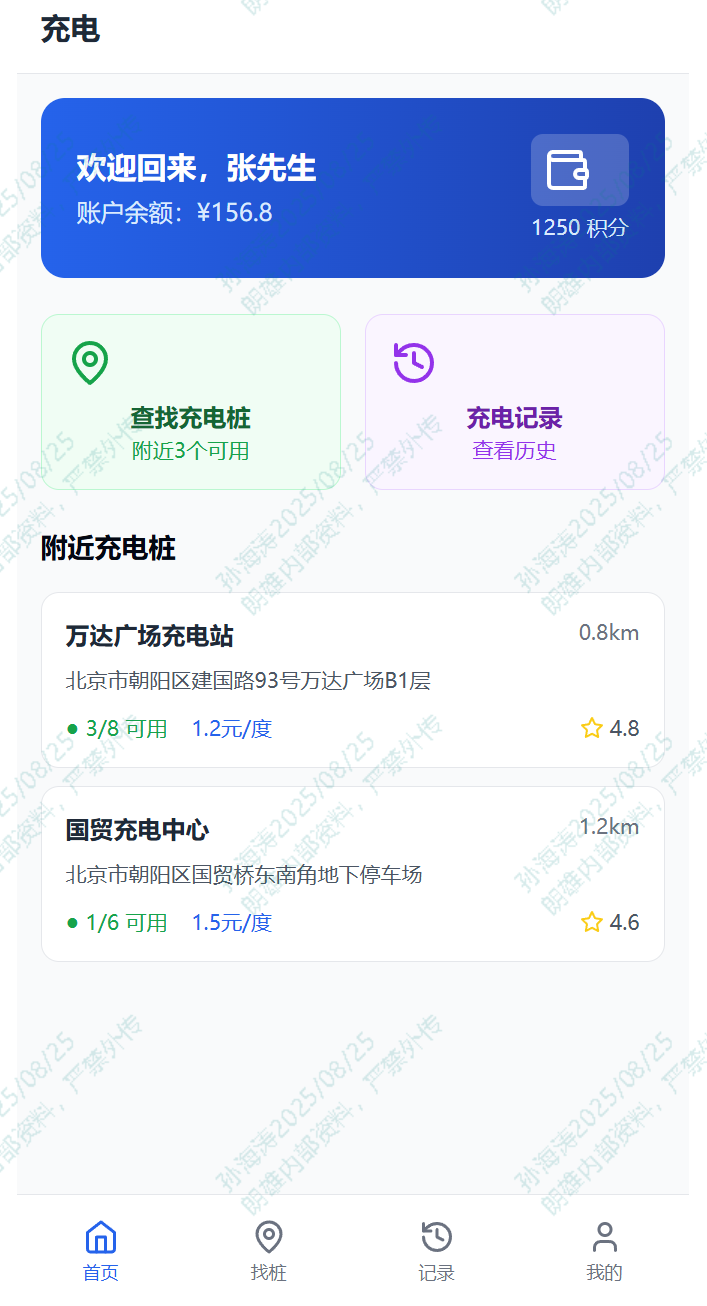The height and width of the screenshot is (1306, 707).
Task: Open the 国贸充电中心 station card
Action: (353, 874)
